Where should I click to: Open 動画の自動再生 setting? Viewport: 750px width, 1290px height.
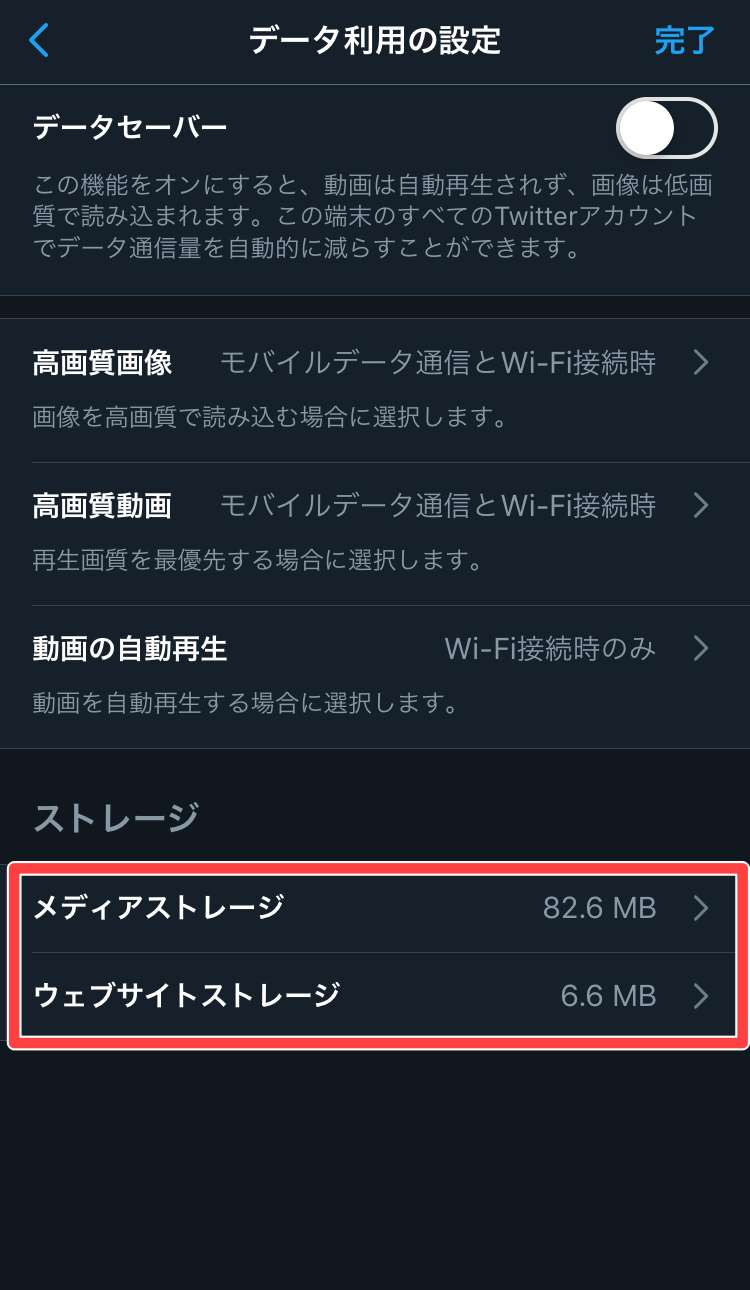click(375, 650)
